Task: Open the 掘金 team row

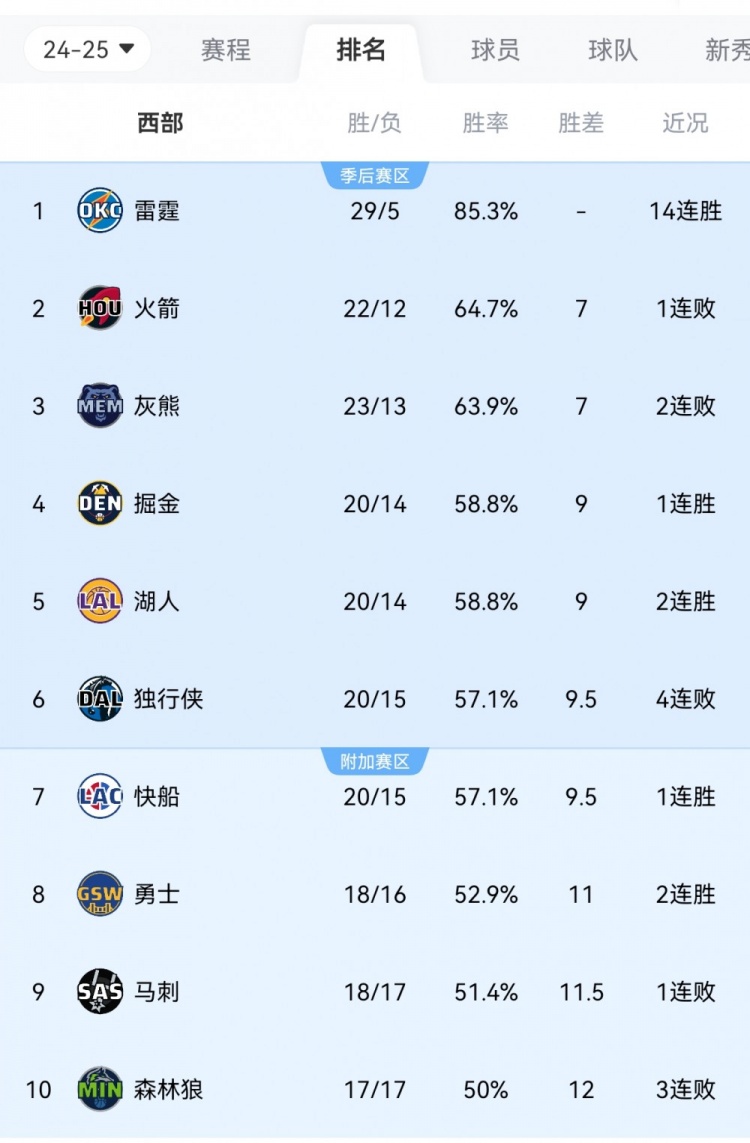Action: [x=157, y=504]
